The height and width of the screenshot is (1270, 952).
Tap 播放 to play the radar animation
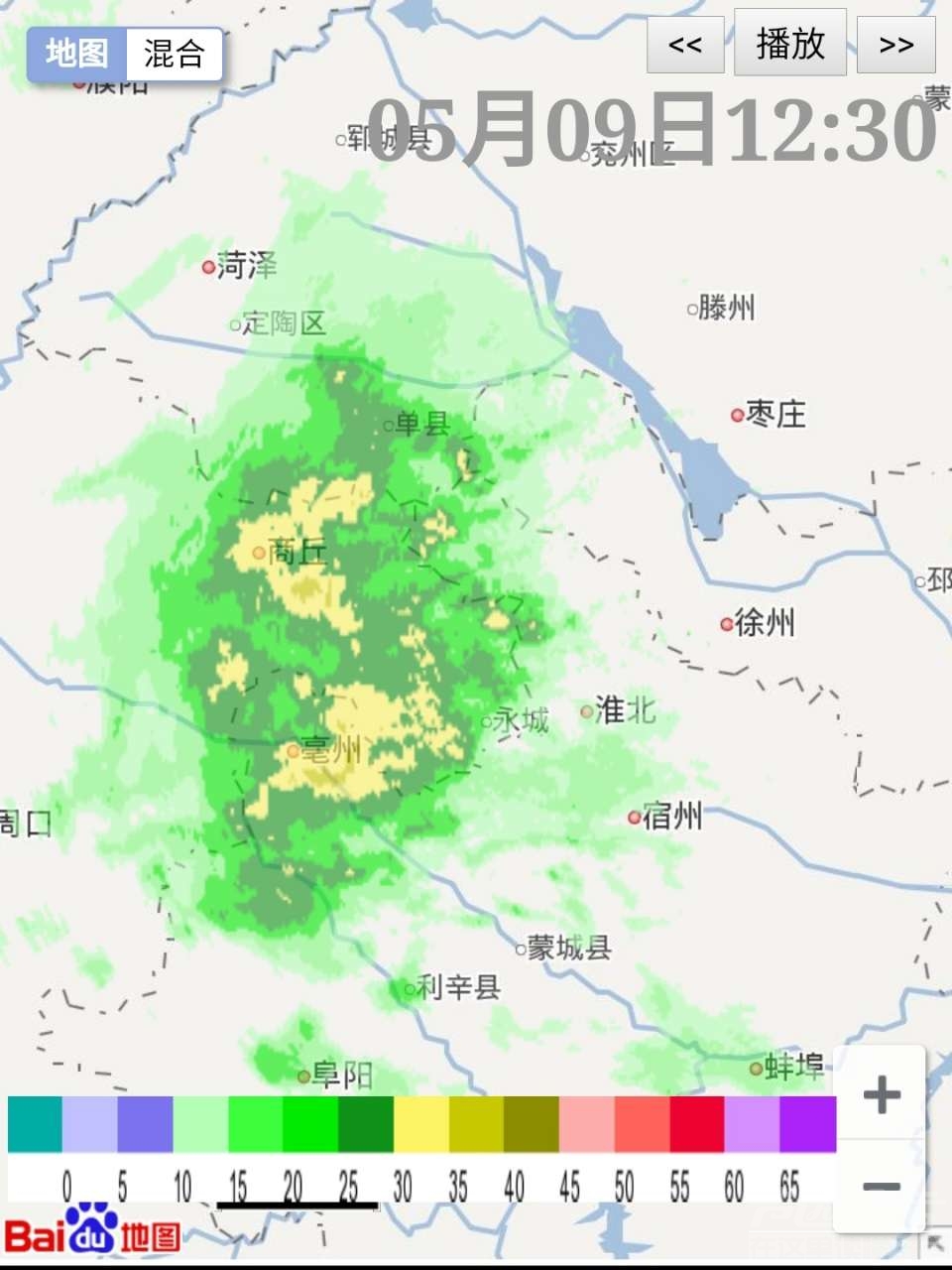point(790,44)
